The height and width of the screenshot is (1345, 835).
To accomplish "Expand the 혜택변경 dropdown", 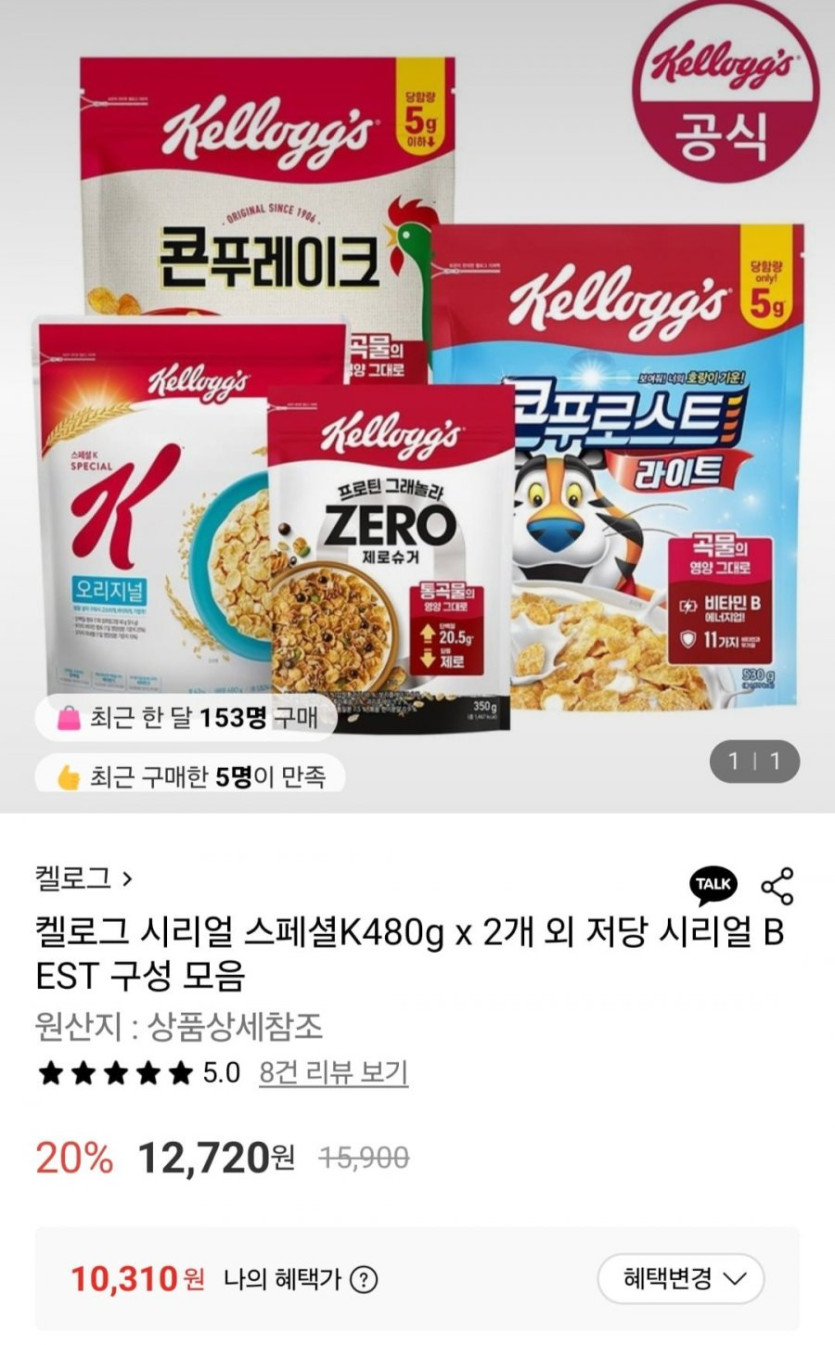I will click(680, 1279).
